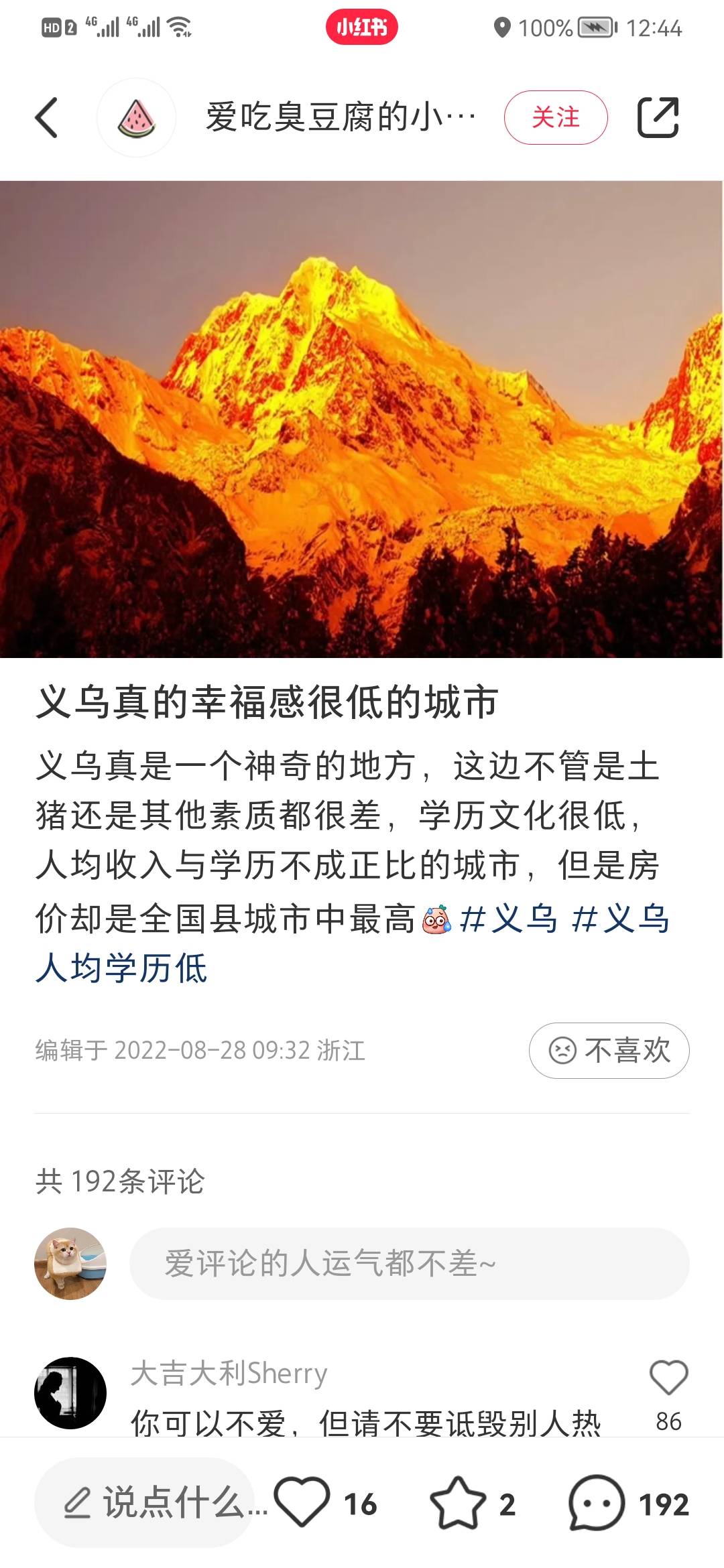
Task: Save the post with the star icon
Action: (x=458, y=1503)
